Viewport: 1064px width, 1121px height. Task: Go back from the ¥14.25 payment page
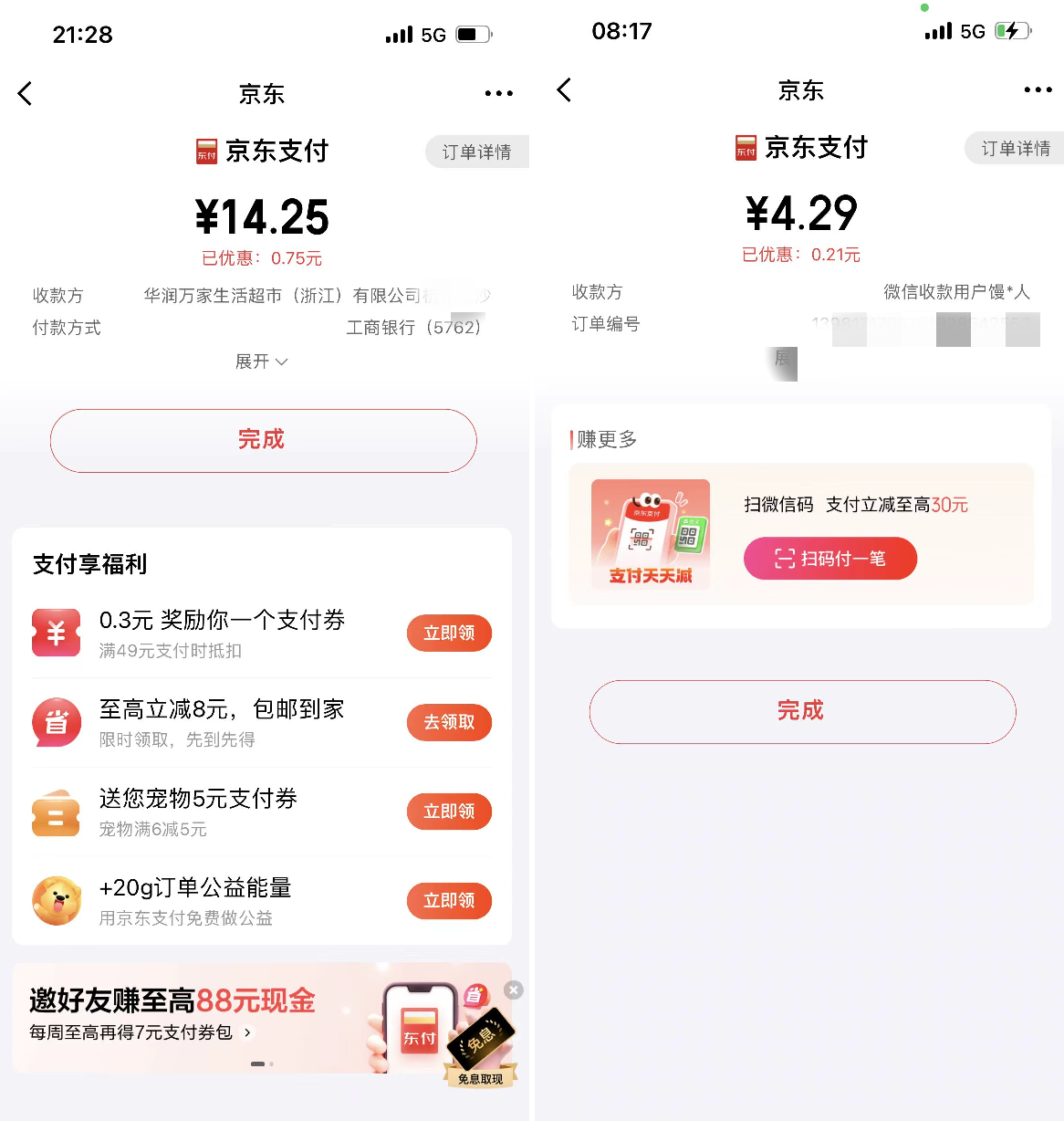[26, 93]
